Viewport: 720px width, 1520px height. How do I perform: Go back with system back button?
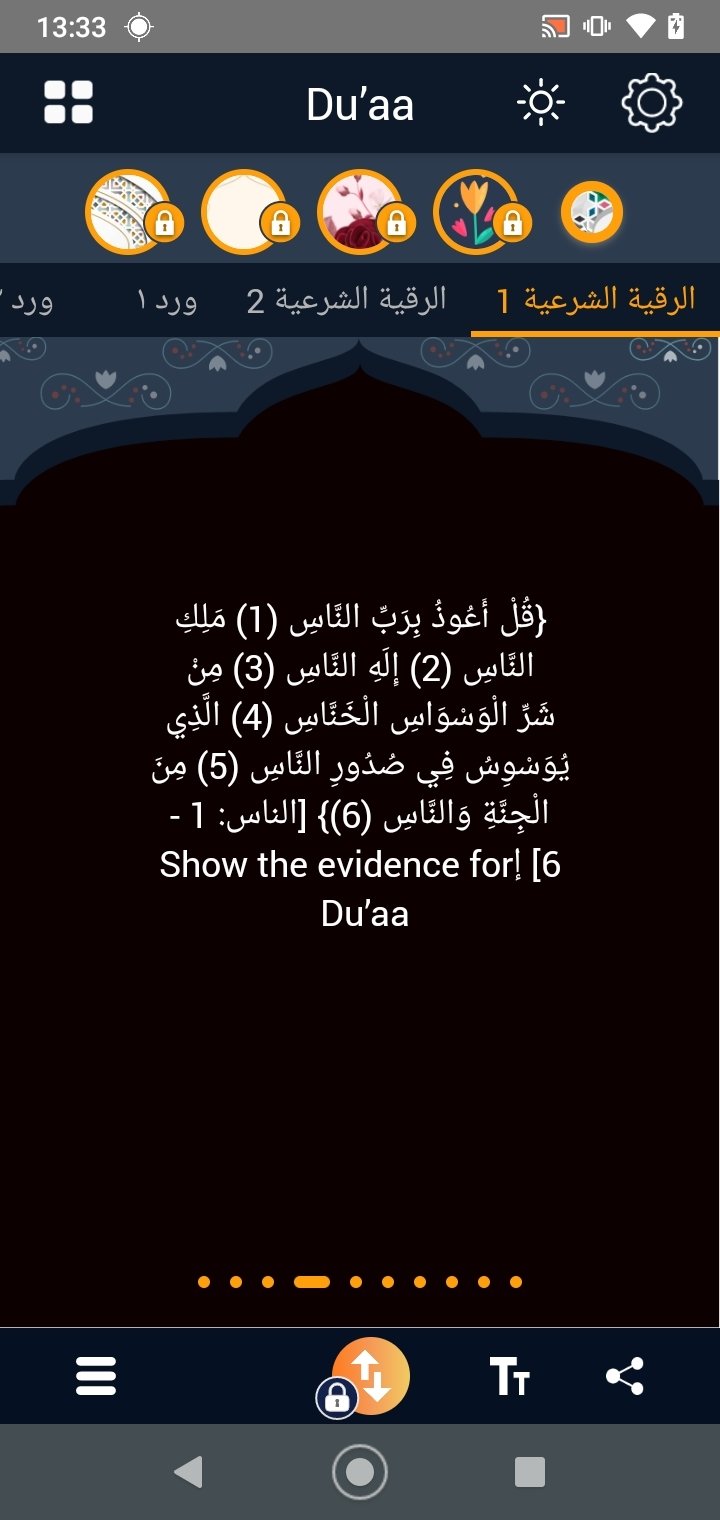click(188, 1471)
